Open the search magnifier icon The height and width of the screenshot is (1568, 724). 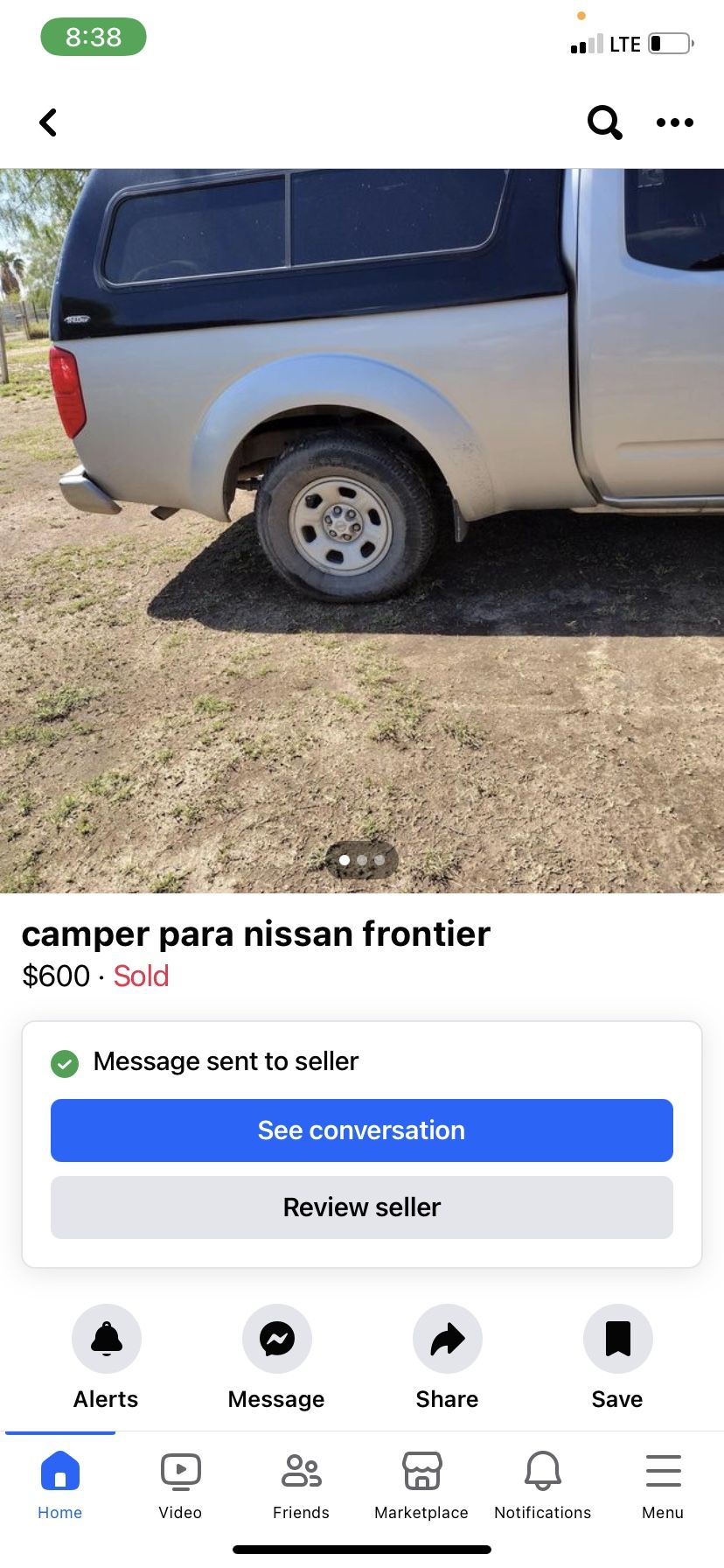tap(604, 122)
